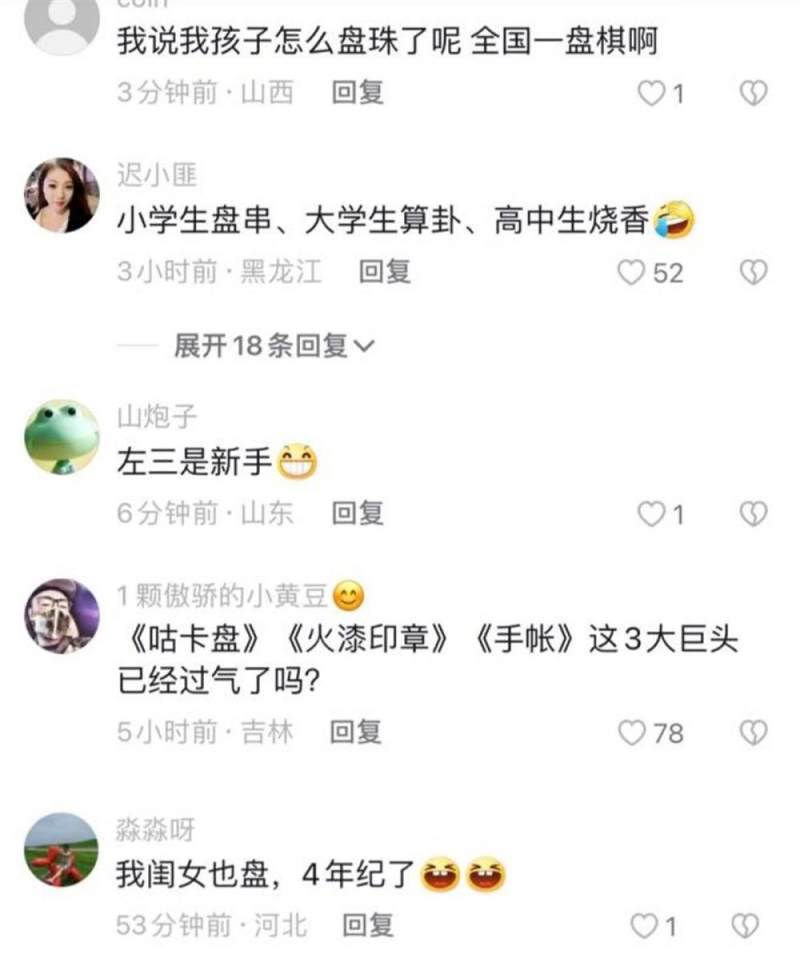Toggle like on the top Shanxi comment

click(x=653, y=93)
